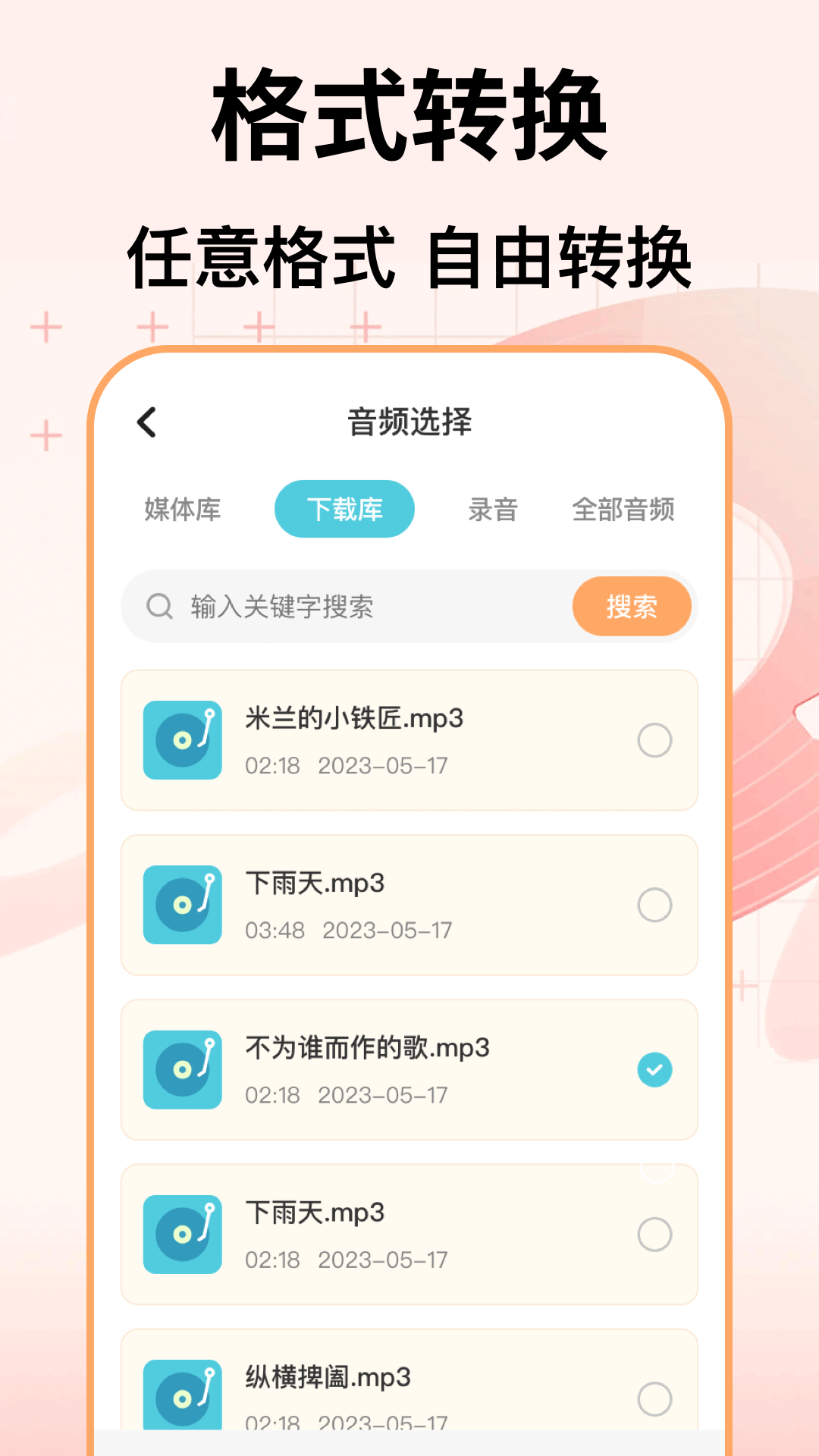819x1456 pixels.
Task: Open the 录音 tab
Action: pyautogui.click(x=491, y=510)
